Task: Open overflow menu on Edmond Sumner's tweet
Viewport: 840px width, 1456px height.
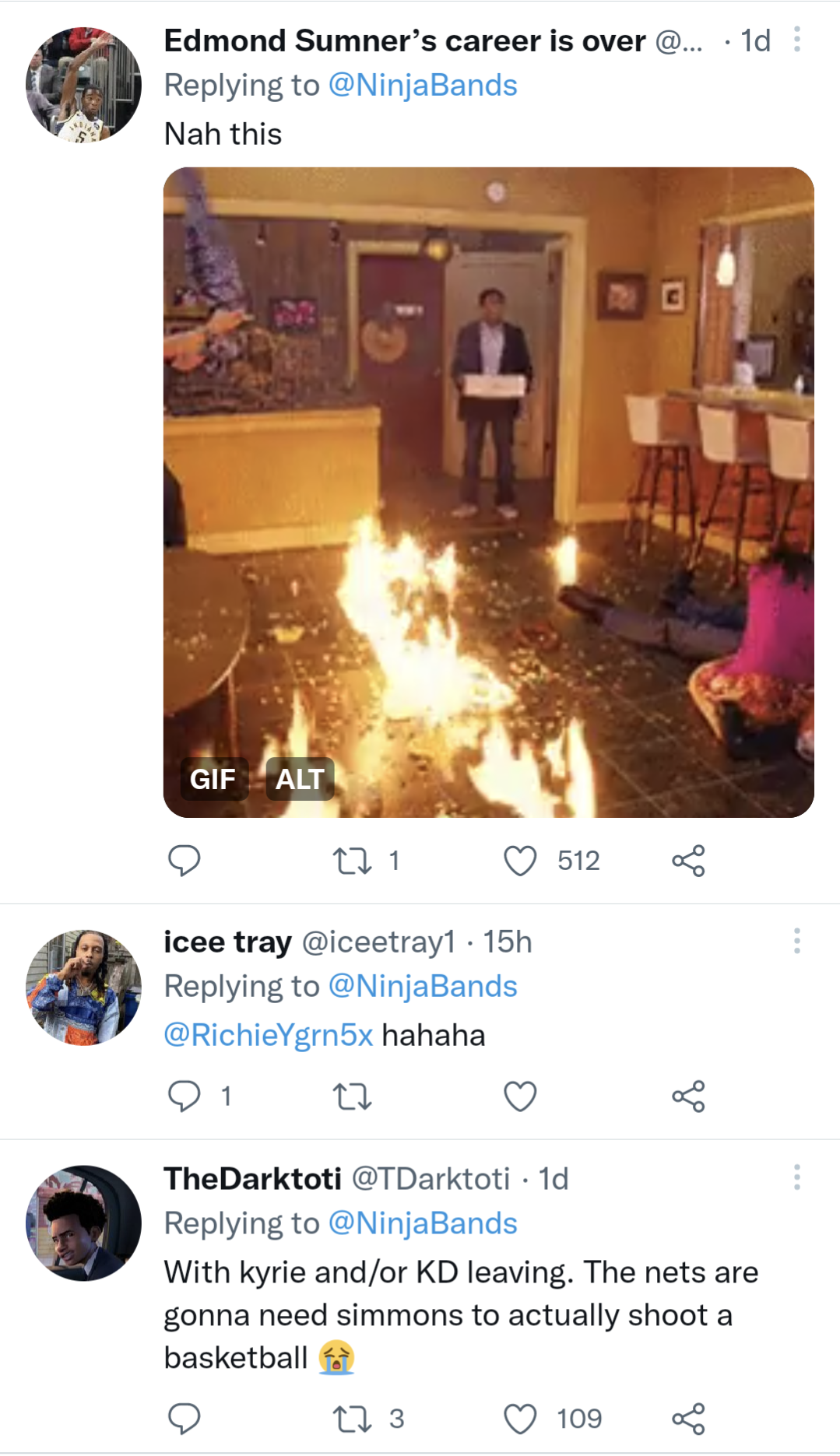Action: (x=796, y=40)
